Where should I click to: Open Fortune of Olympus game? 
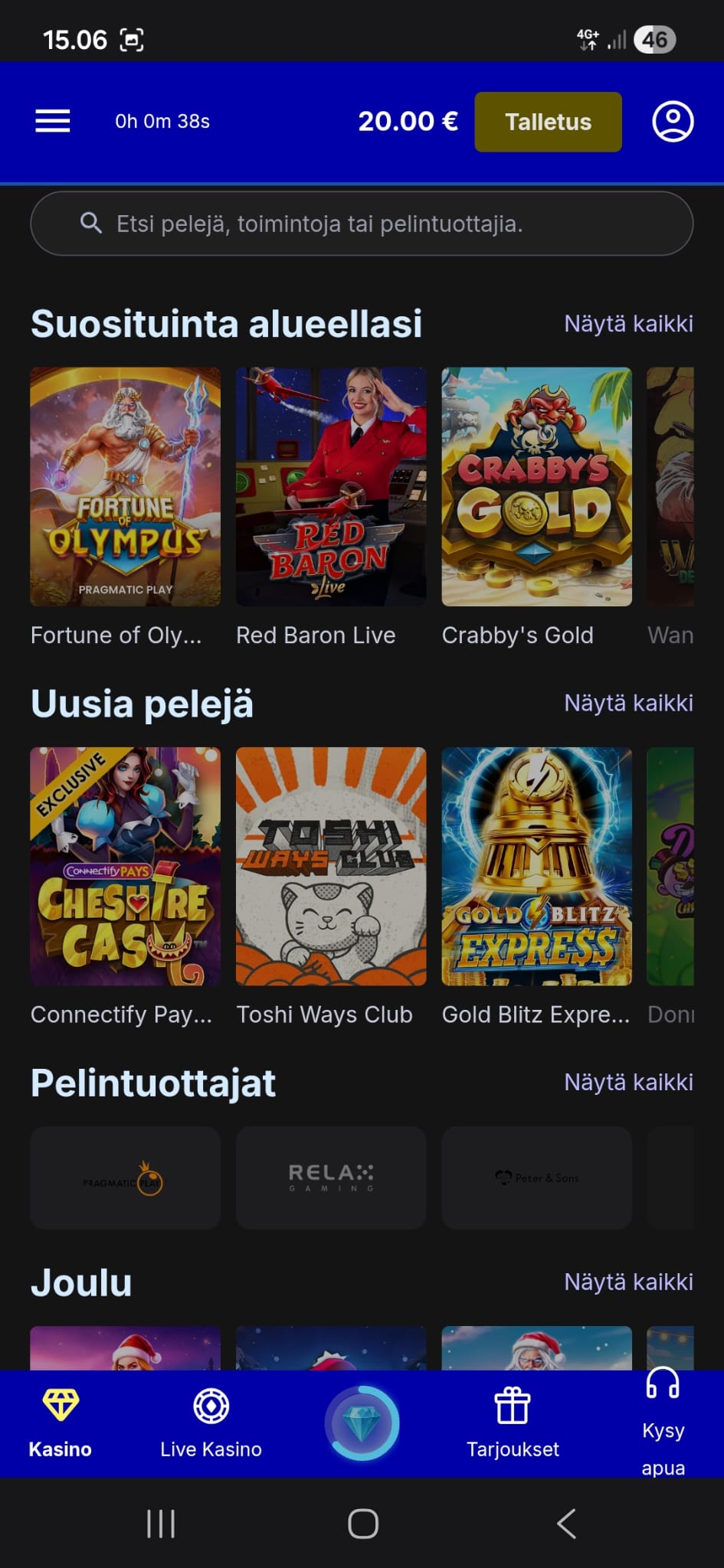click(x=125, y=487)
